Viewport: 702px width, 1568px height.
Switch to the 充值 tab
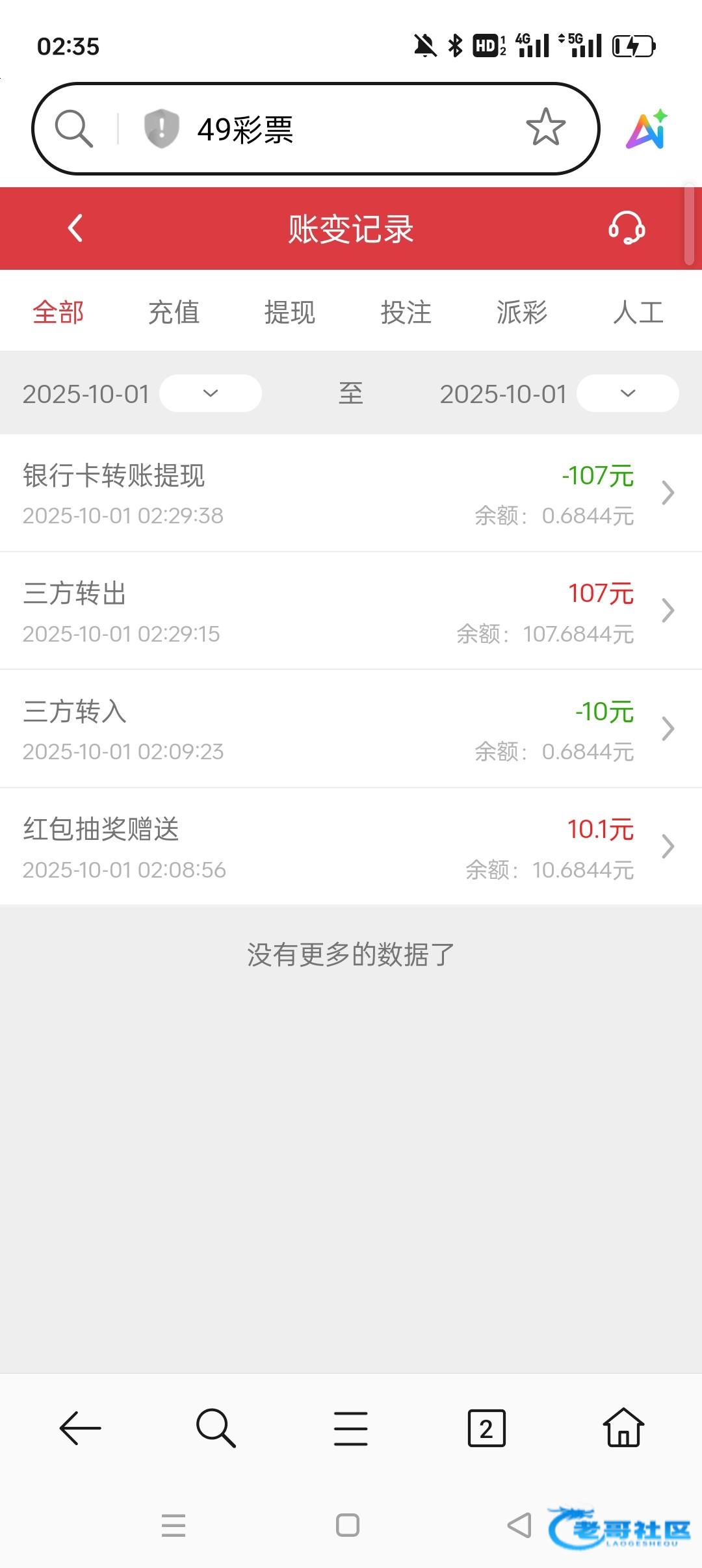(x=174, y=312)
